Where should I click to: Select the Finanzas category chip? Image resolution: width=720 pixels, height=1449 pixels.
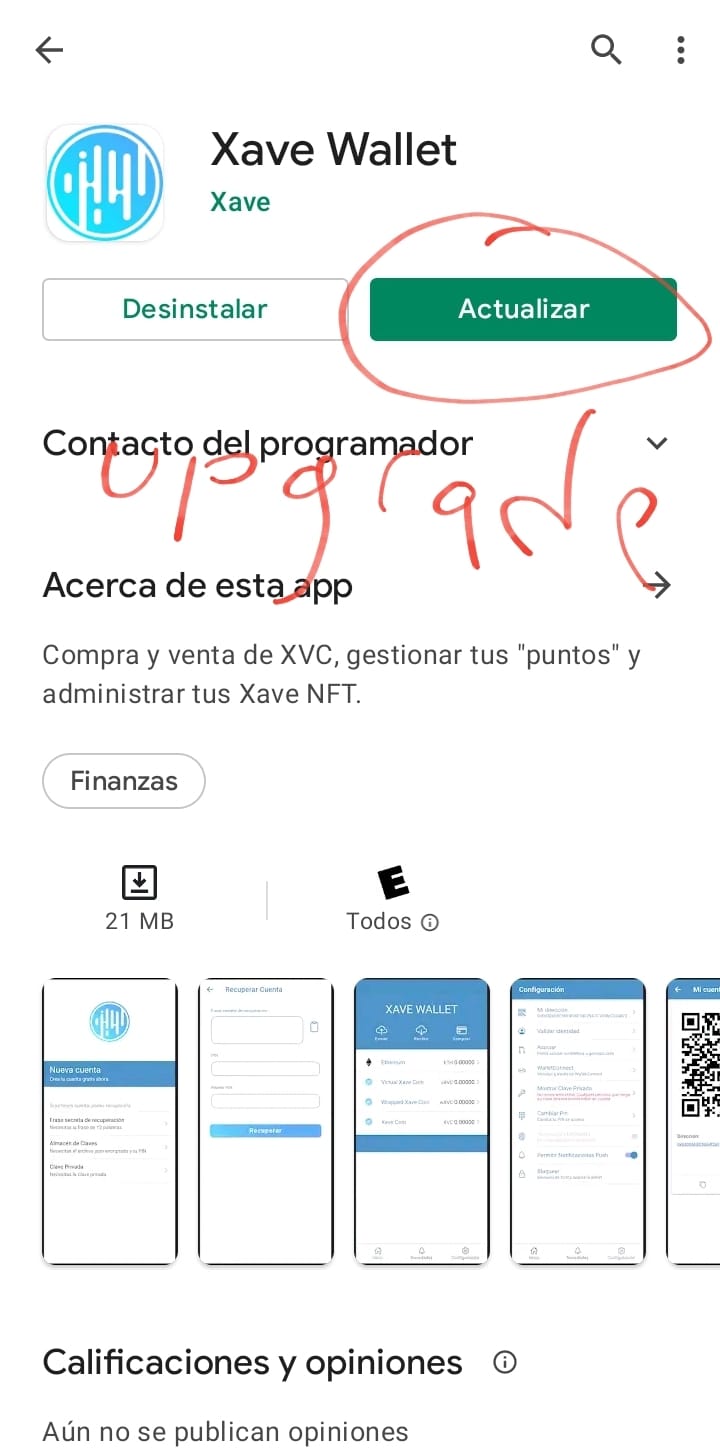pyautogui.click(x=123, y=781)
